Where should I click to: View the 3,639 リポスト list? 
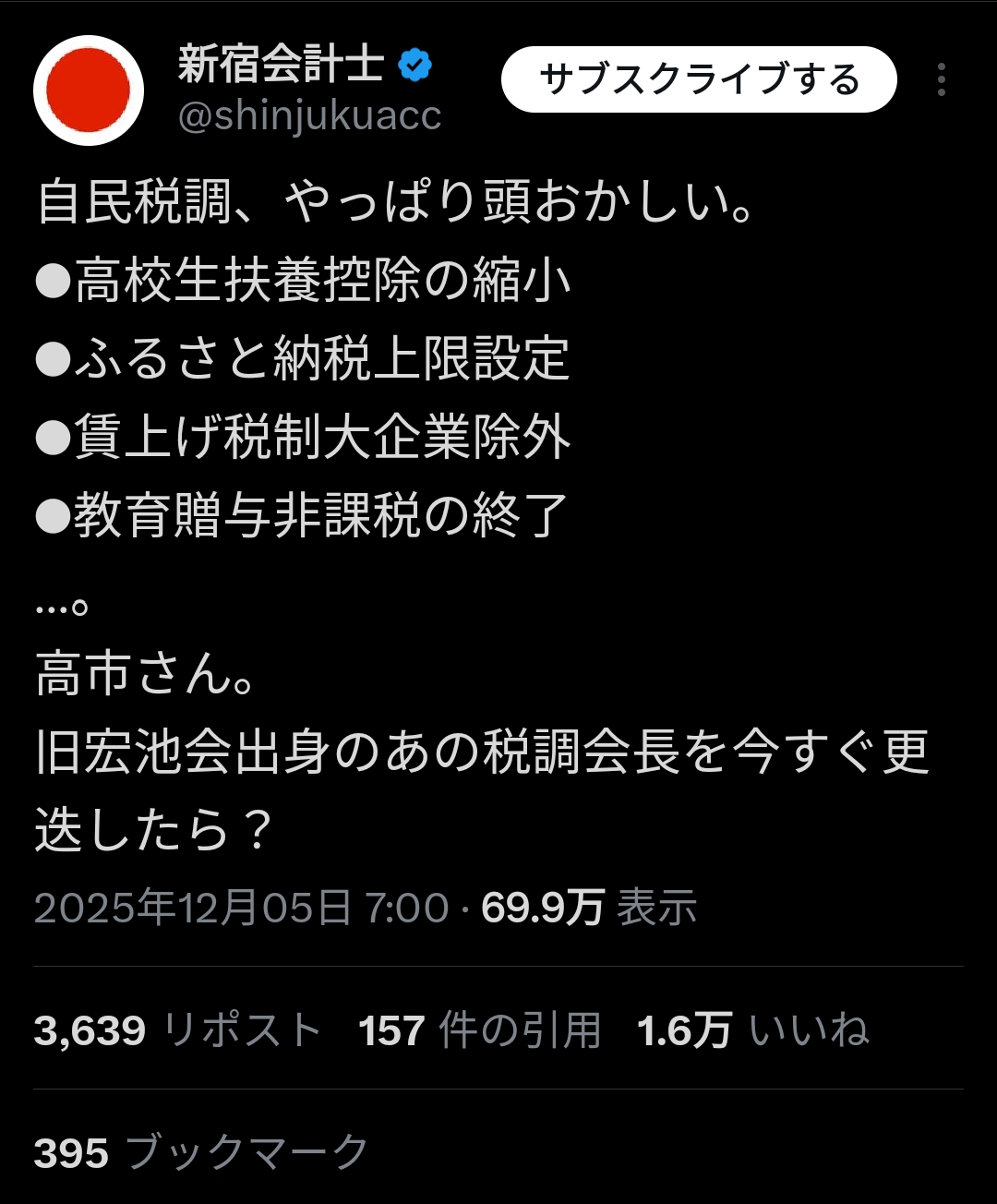[177, 1029]
